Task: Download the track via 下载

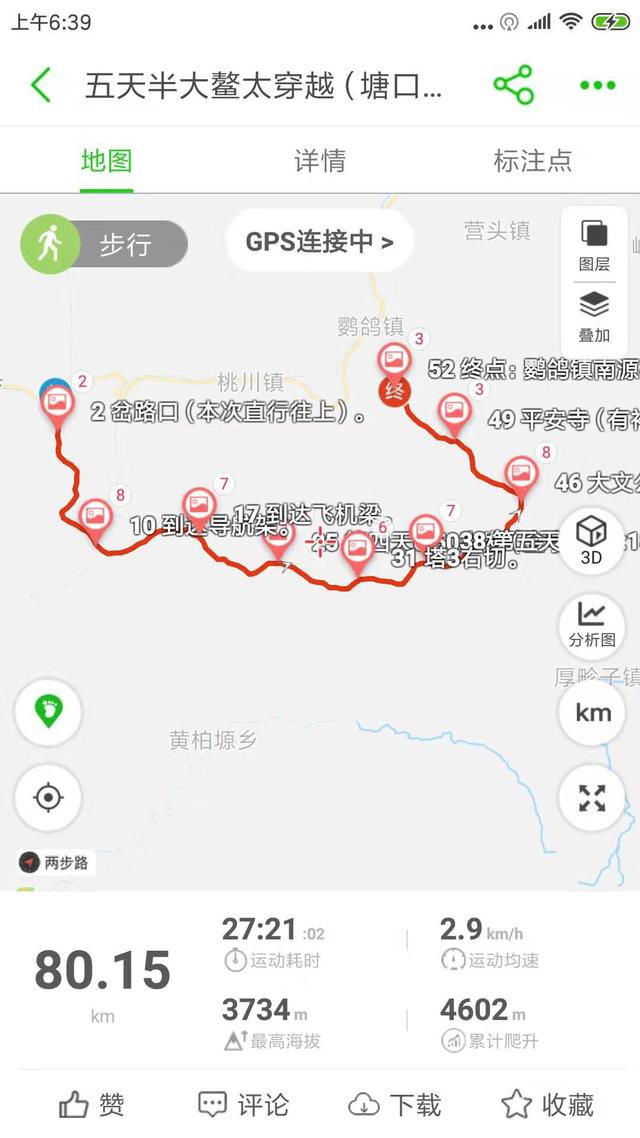Action: (x=394, y=1104)
